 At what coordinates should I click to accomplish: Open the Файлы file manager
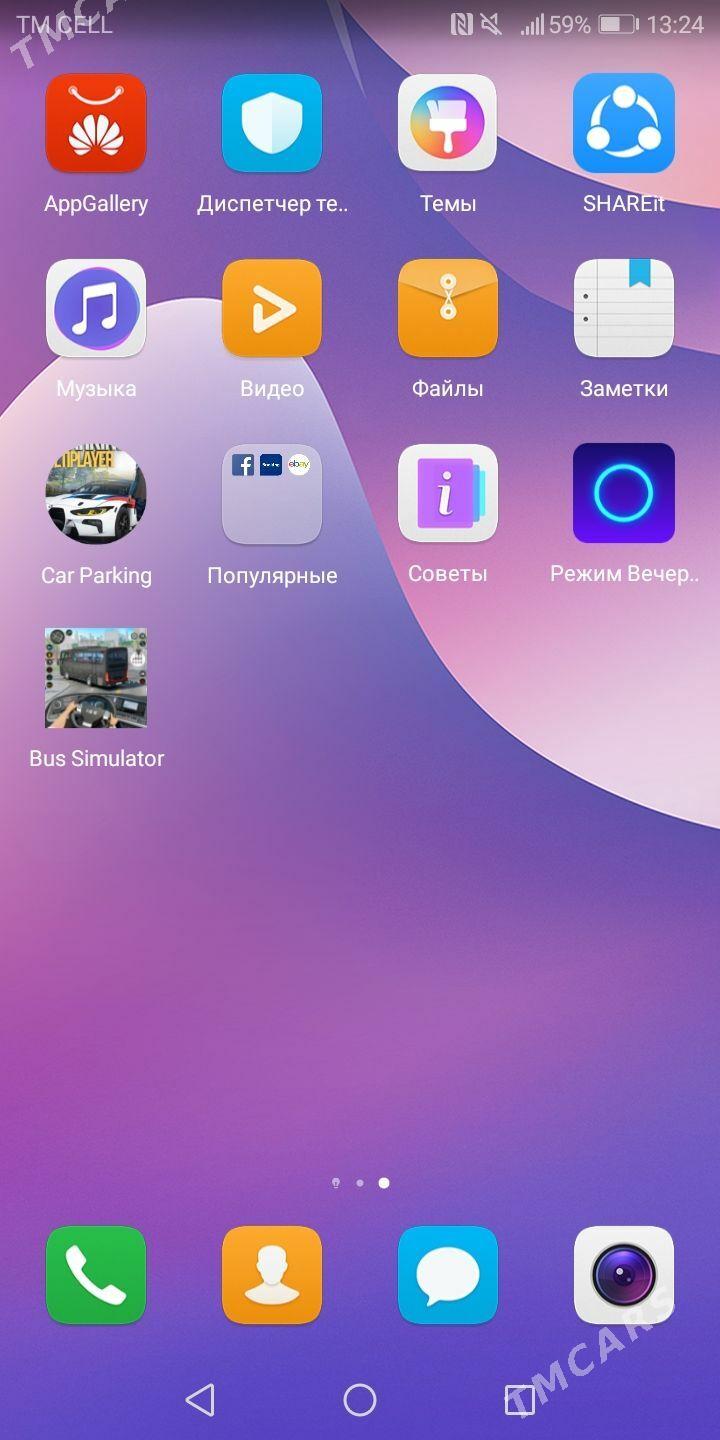pos(448,308)
